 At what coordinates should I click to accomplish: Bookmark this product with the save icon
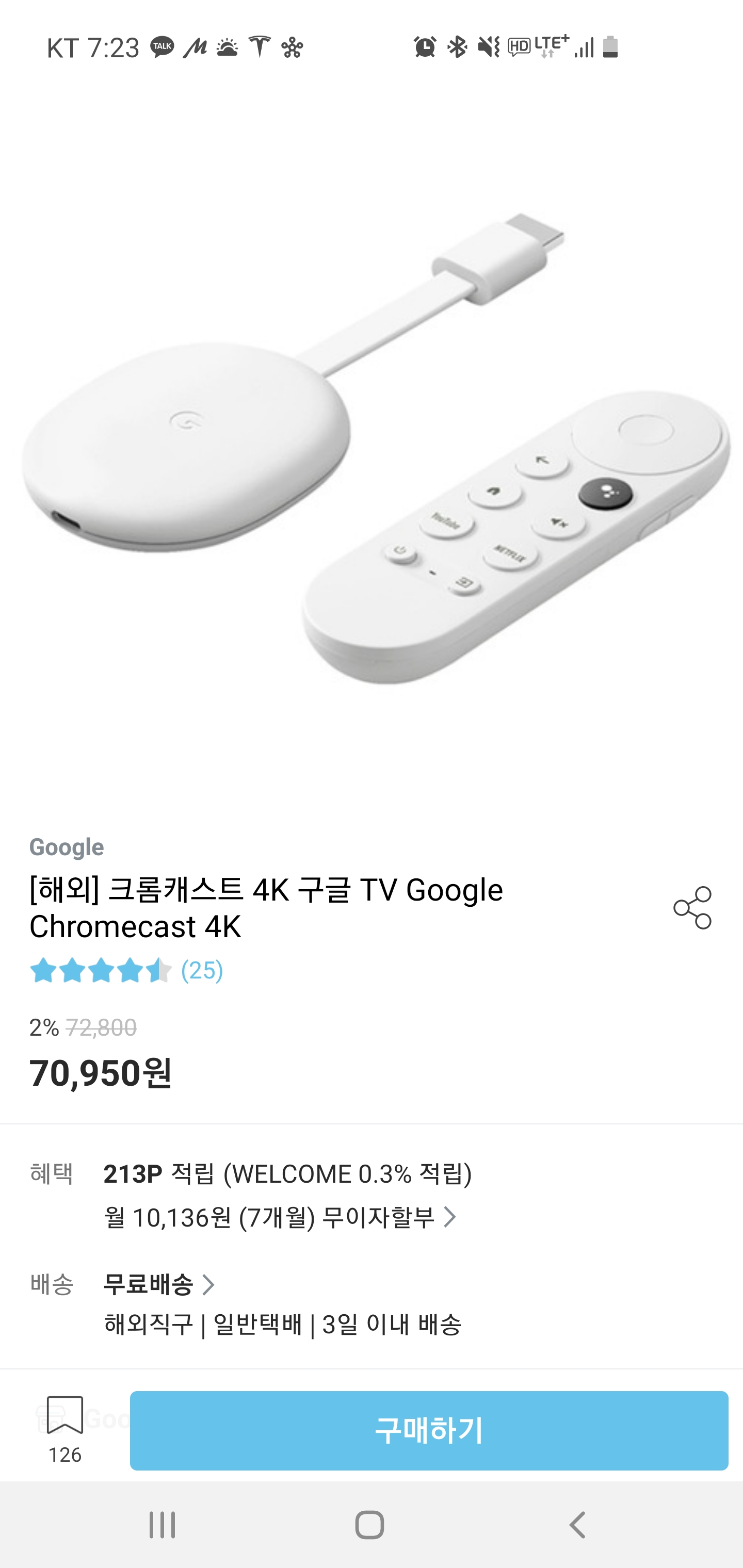click(x=64, y=1416)
